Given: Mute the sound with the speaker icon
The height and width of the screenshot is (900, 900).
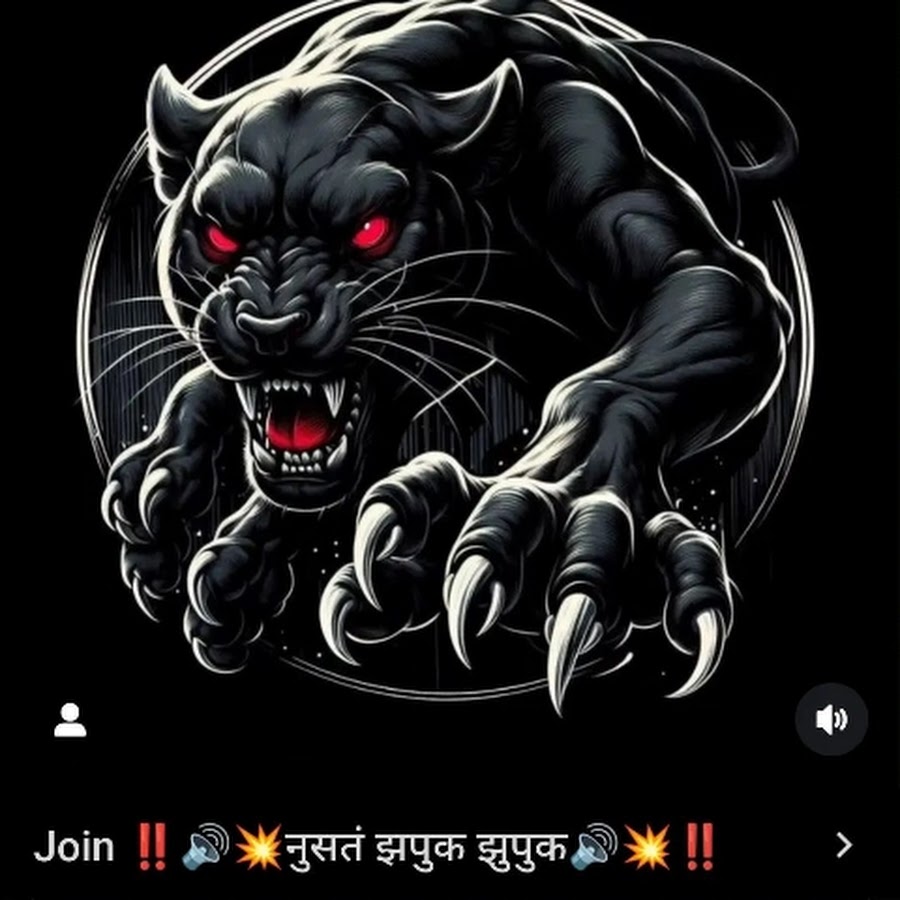Looking at the screenshot, I should pyautogui.click(x=831, y=719).
